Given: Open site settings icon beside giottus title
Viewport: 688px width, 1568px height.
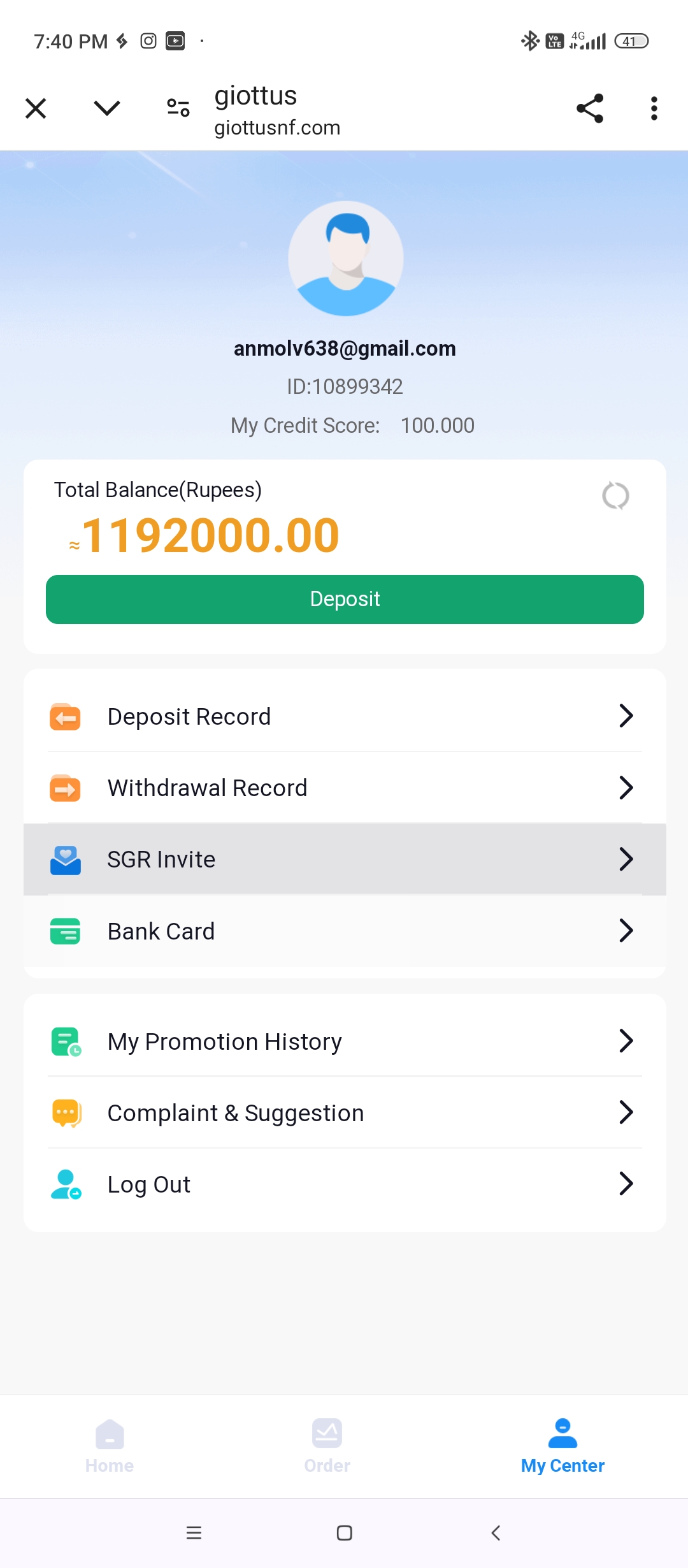Looking at the screenshot, I should click(178, 108).
